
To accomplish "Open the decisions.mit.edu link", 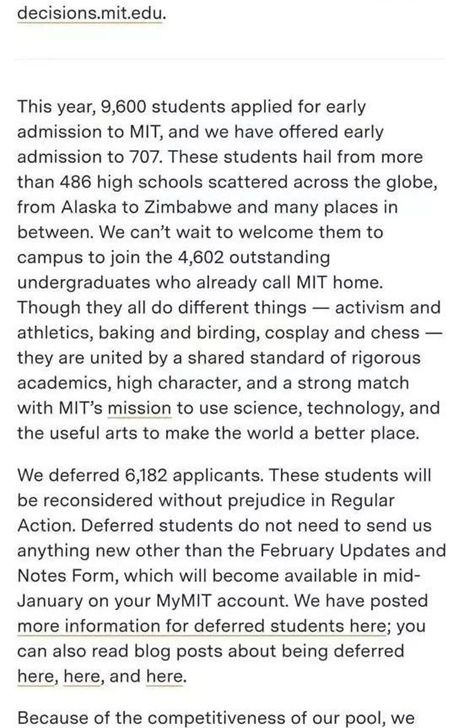I will pos(90,13).
